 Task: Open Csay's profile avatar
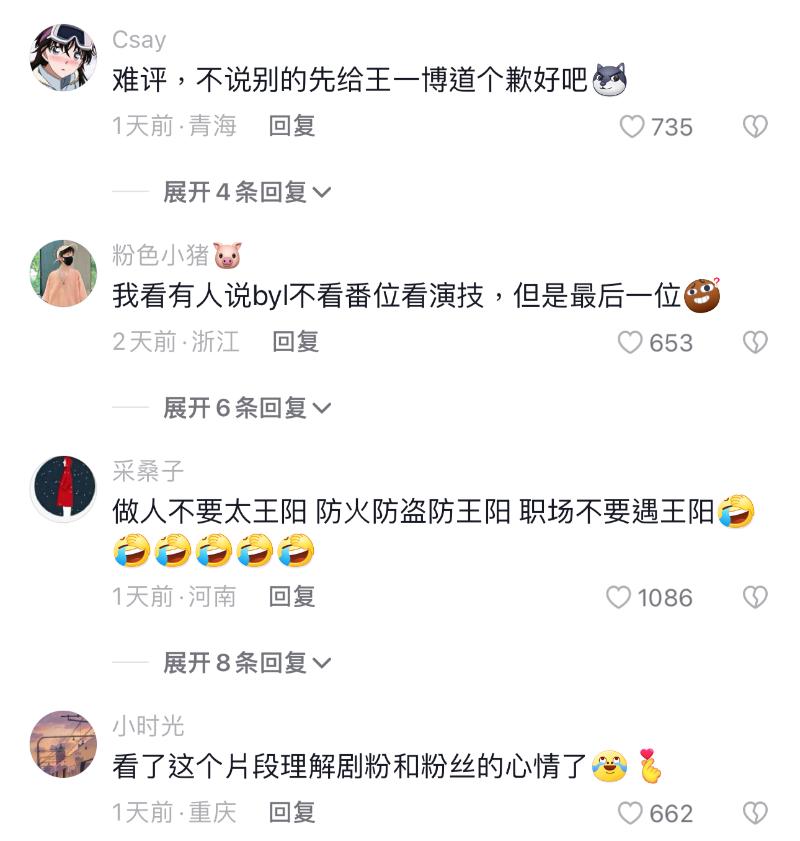tap(64, 58)
